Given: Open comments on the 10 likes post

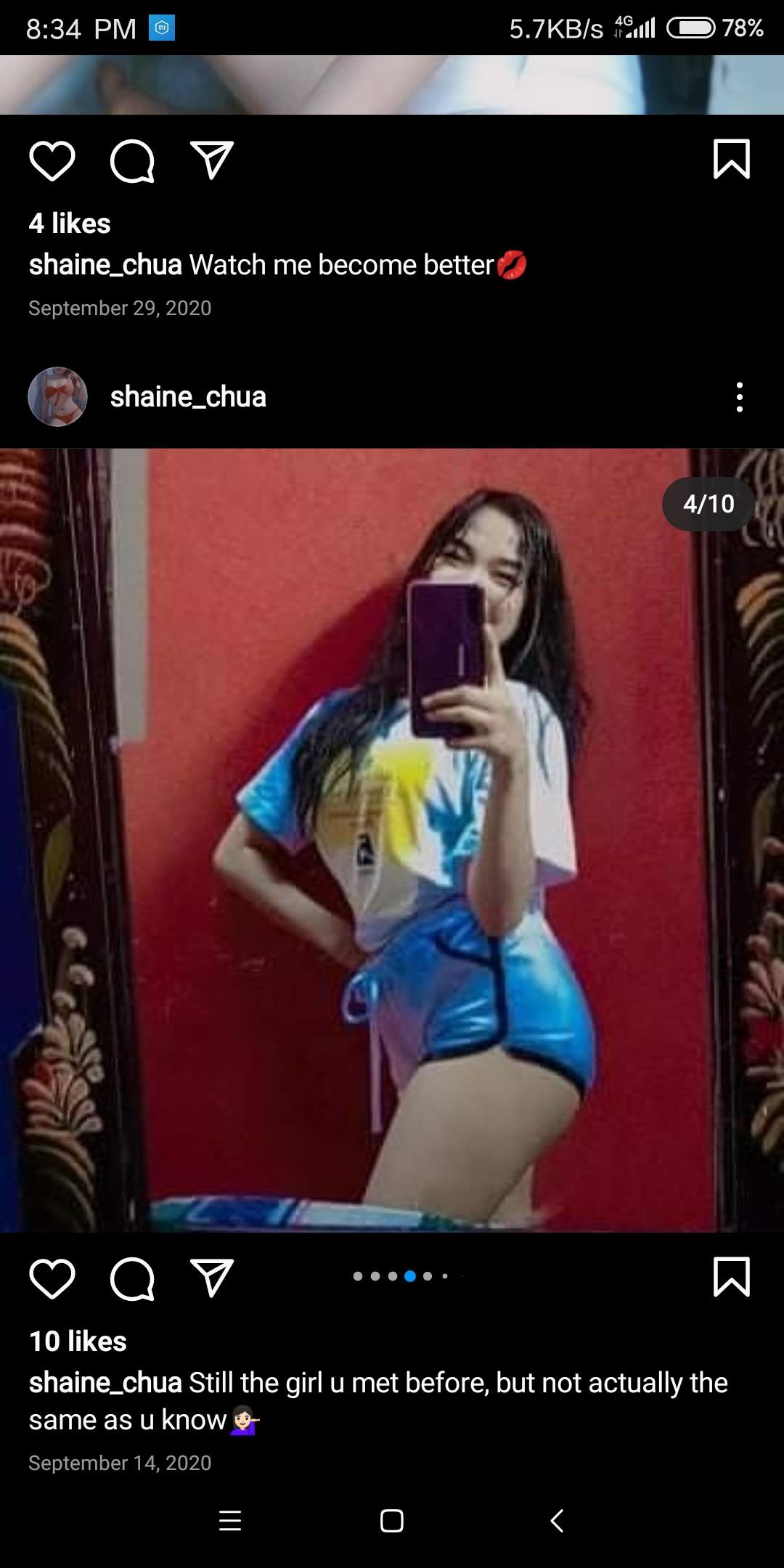Looking at the screenshot, I should point(132,1279).
